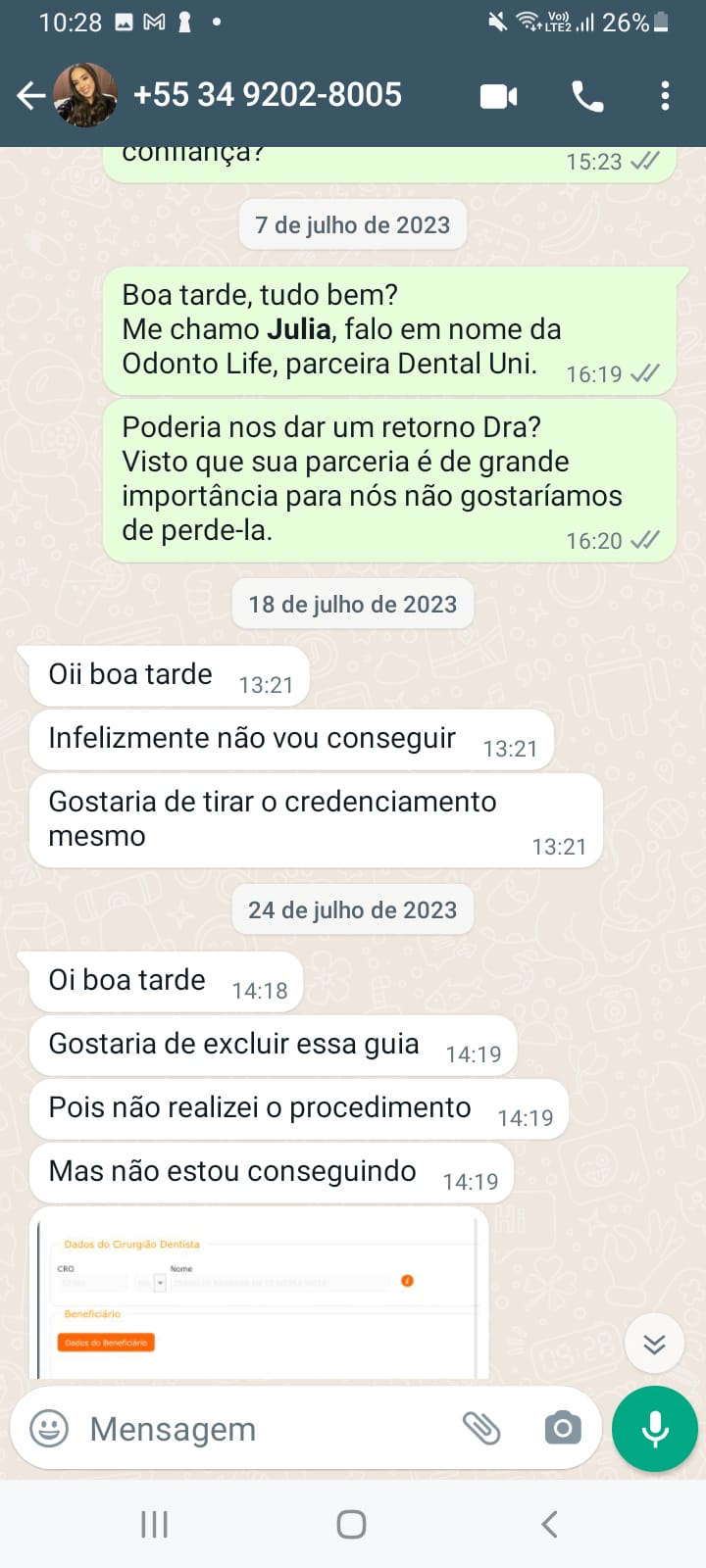Attach a file with the paperclip
Screen dimensions: 706x1568
(x=481, y=1428)
